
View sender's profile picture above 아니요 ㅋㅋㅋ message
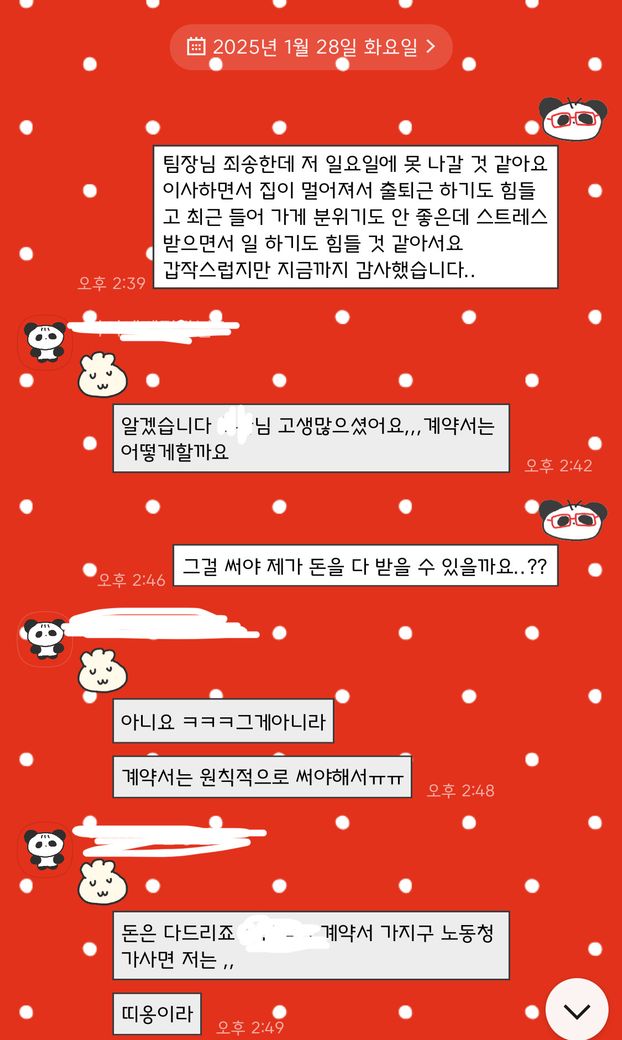coord(44,637)
